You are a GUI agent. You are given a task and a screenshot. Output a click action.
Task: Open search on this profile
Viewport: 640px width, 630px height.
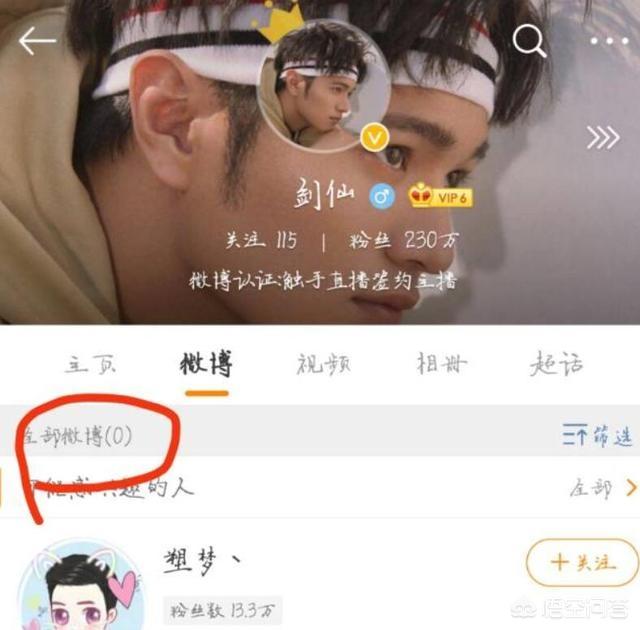530,41
